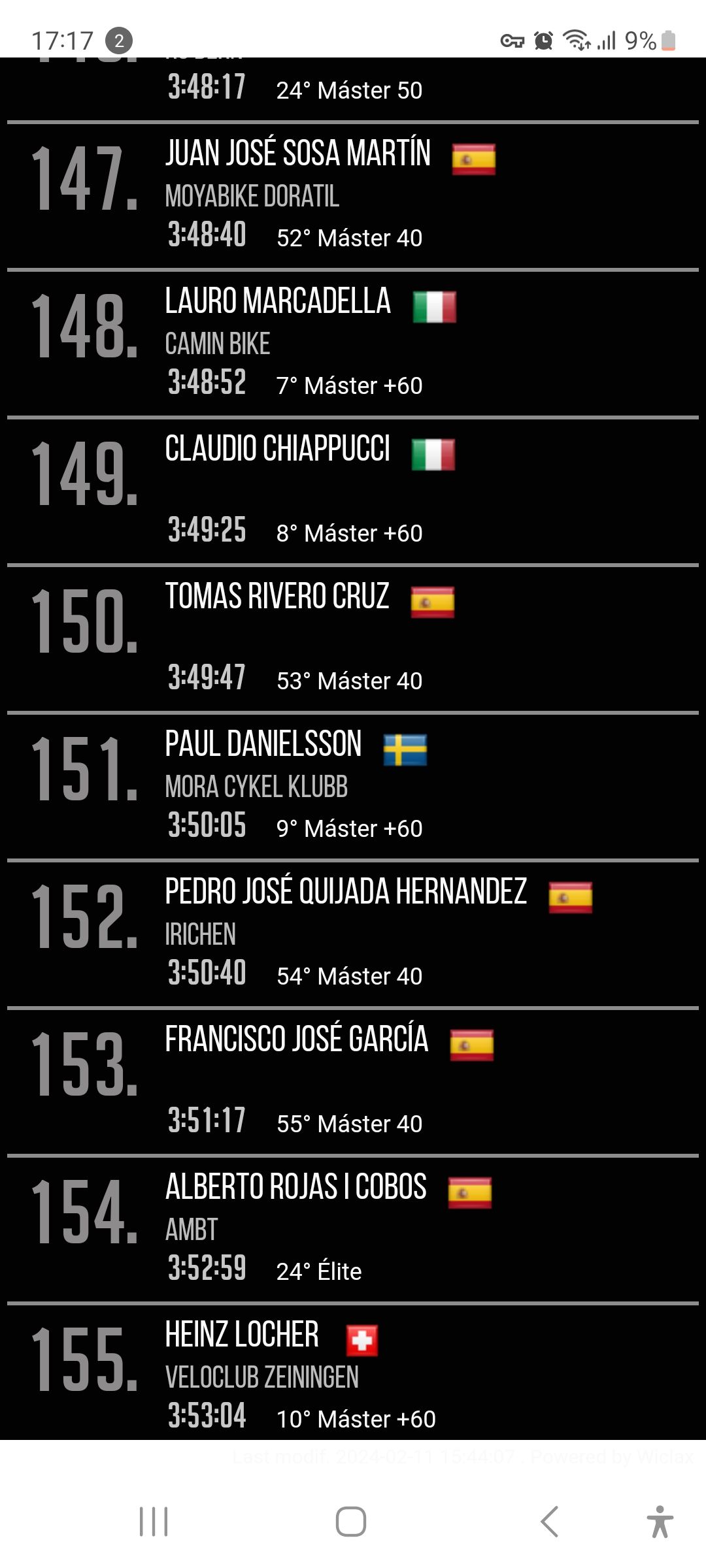View Pedro José Quijada Hernandez's details
Image resolution: width=706 pixels, height=1568 pixels.
(x=353, y=934)
